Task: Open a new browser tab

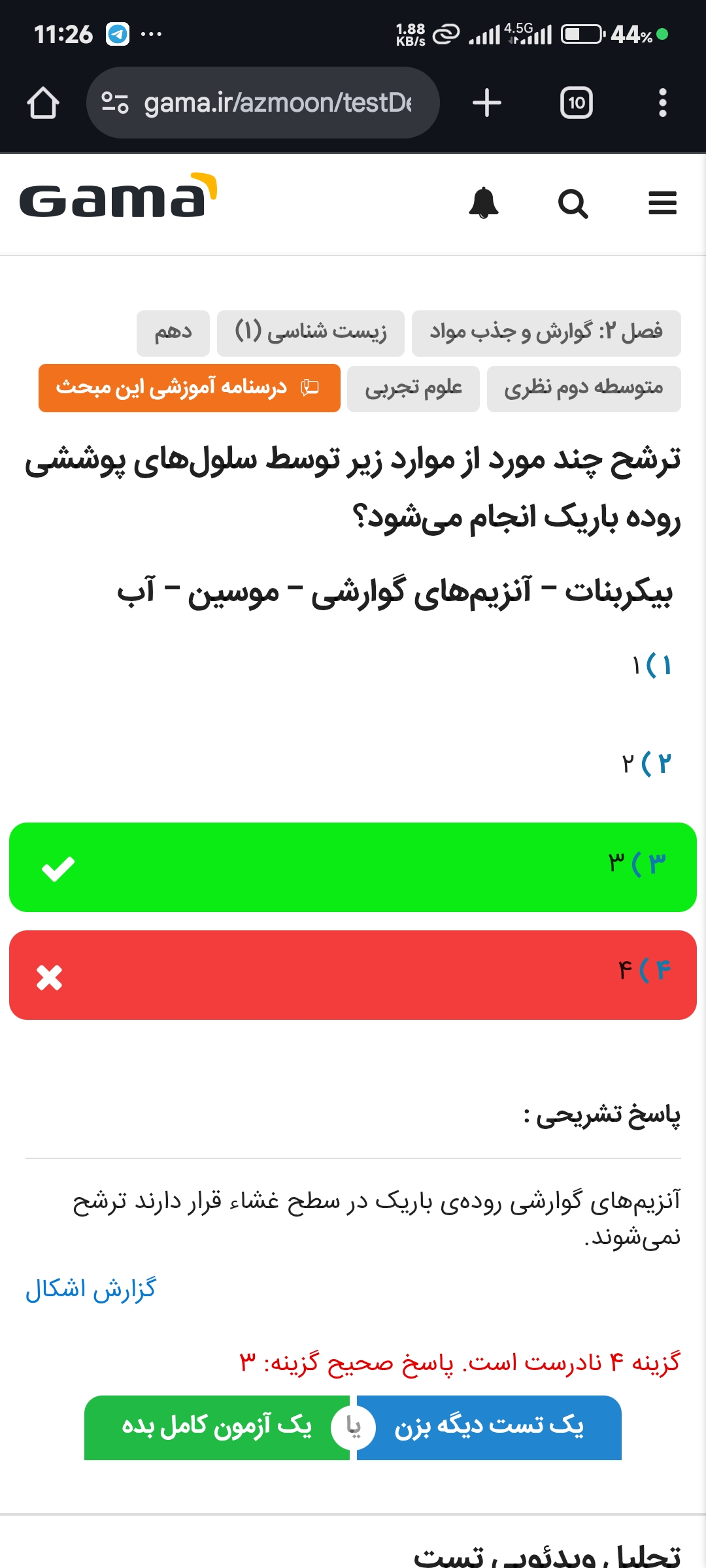Action: (486, 103)
